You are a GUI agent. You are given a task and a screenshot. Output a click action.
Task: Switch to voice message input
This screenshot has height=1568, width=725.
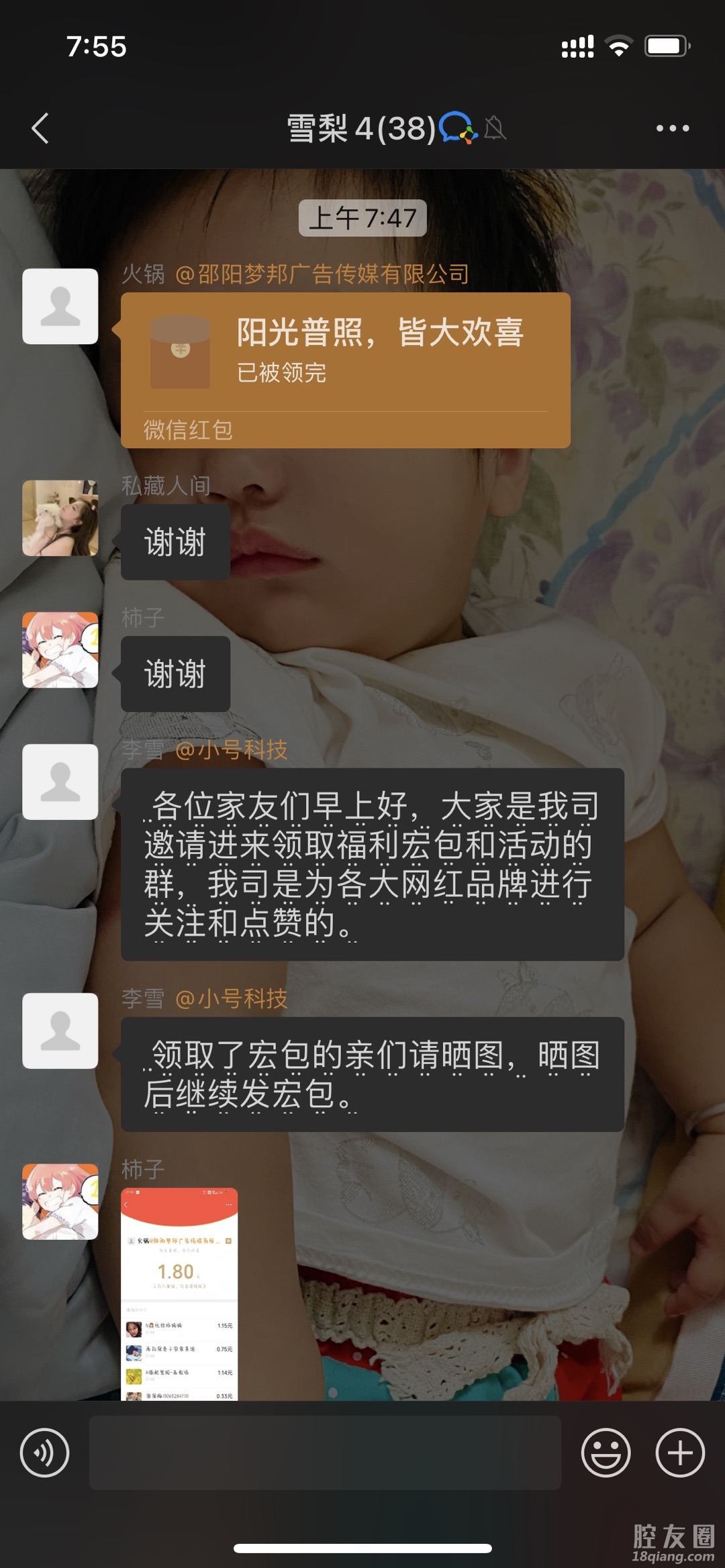[45, 1453]
